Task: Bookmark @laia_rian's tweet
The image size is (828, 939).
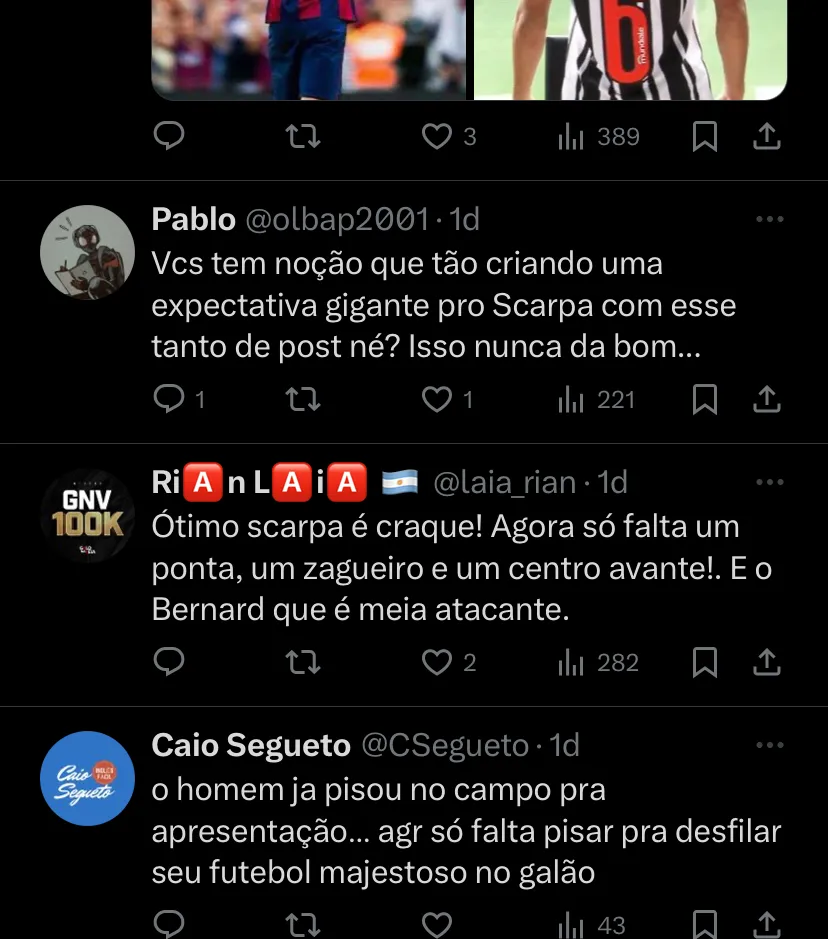Action: [x=705, y=662]
